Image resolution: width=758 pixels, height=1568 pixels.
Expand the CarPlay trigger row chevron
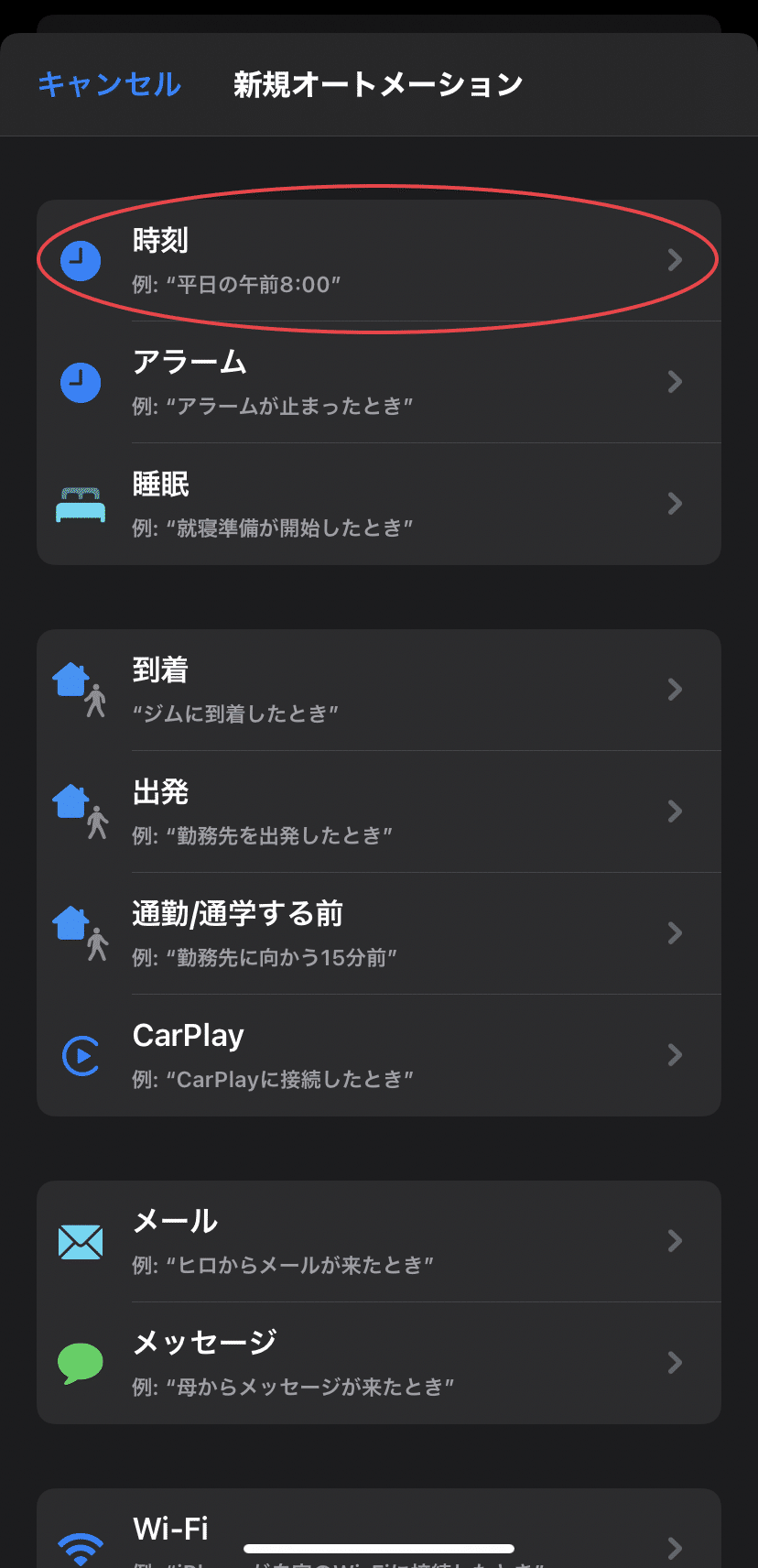675,1055
